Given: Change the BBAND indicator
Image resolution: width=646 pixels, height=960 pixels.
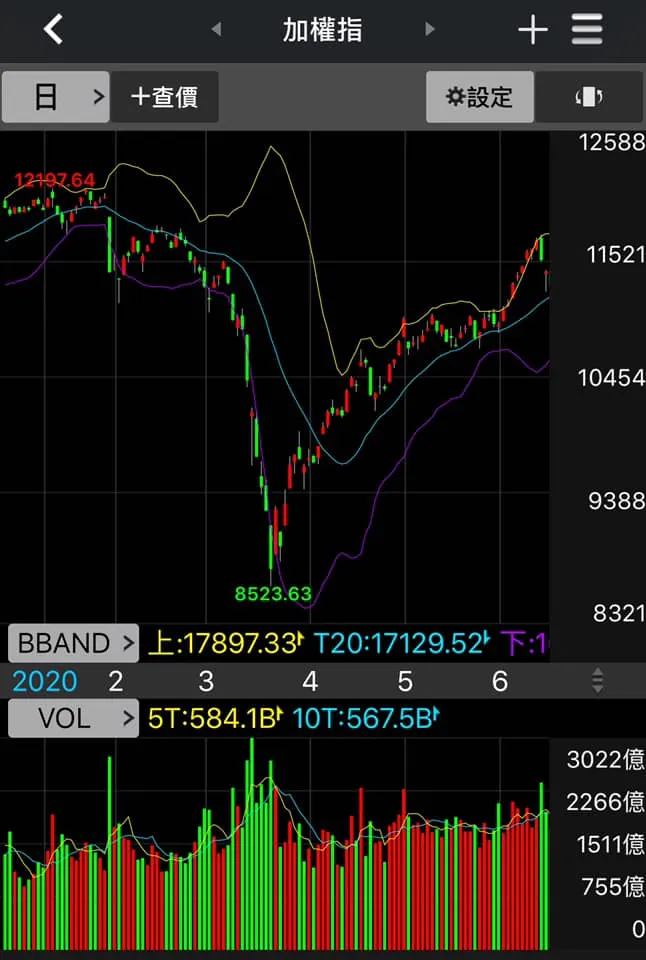Looking at the screenshot, I should pos(74,643).
